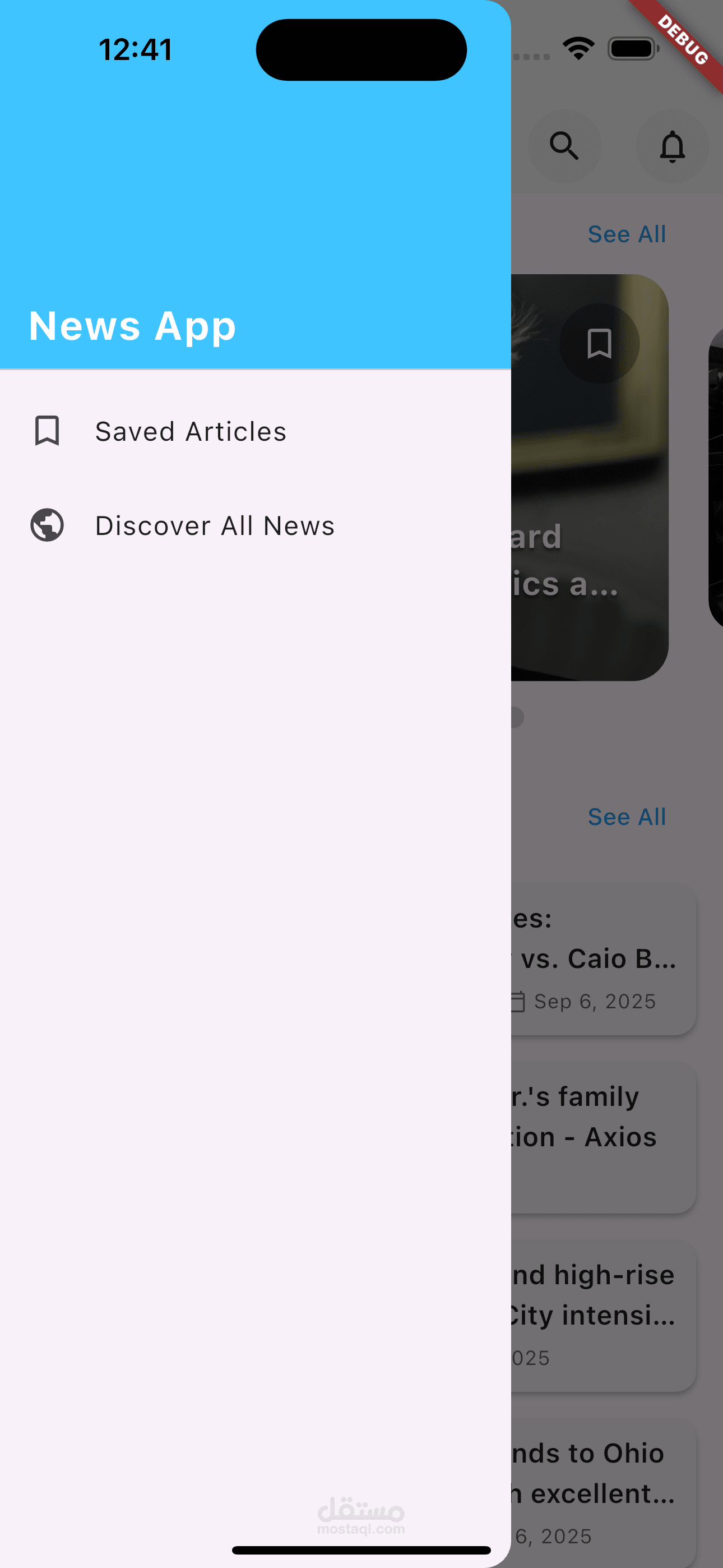The height and width of the screenshot is (1568, 723).
Task: Open the notifications bell
Action: click(672, 146)
